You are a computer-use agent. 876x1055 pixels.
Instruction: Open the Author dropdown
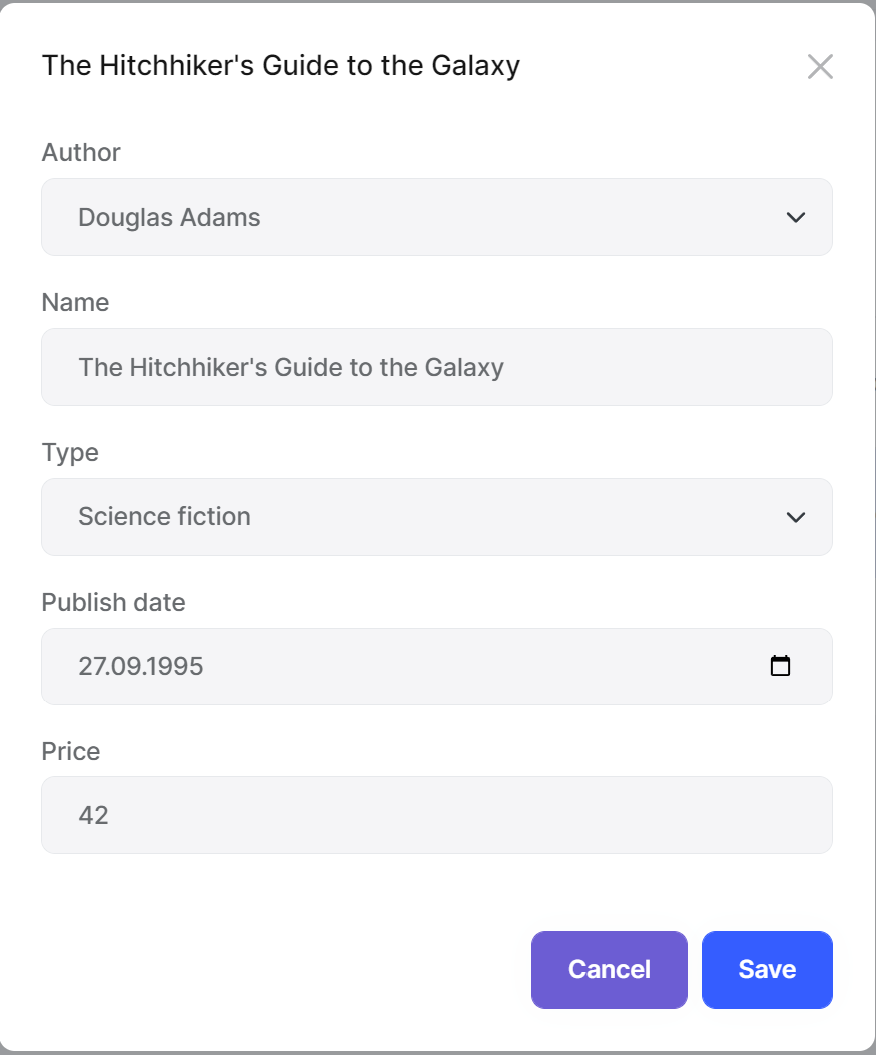click(x=436, y=217)
